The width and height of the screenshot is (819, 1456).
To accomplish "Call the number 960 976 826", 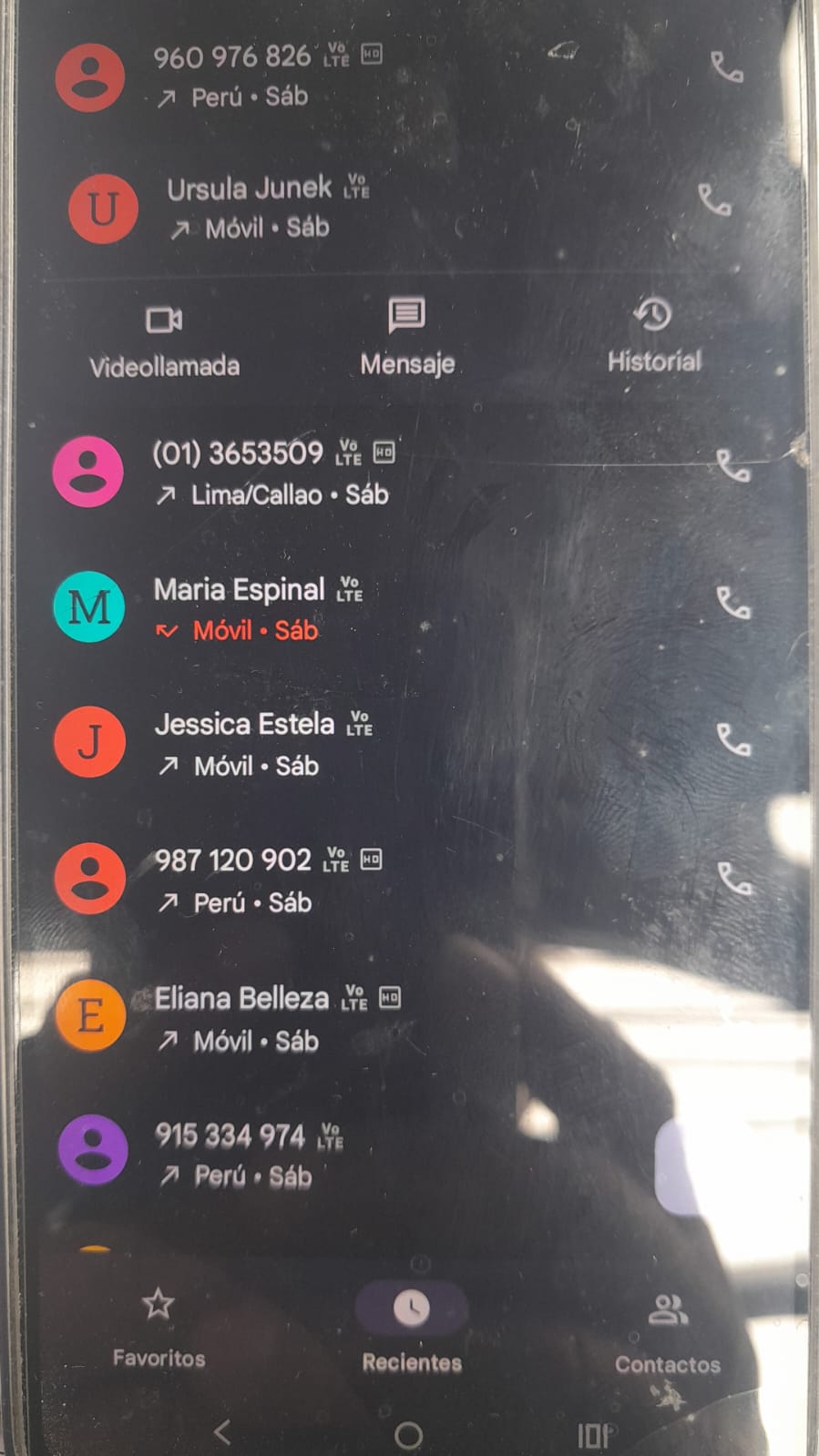I will click(726, 68).
